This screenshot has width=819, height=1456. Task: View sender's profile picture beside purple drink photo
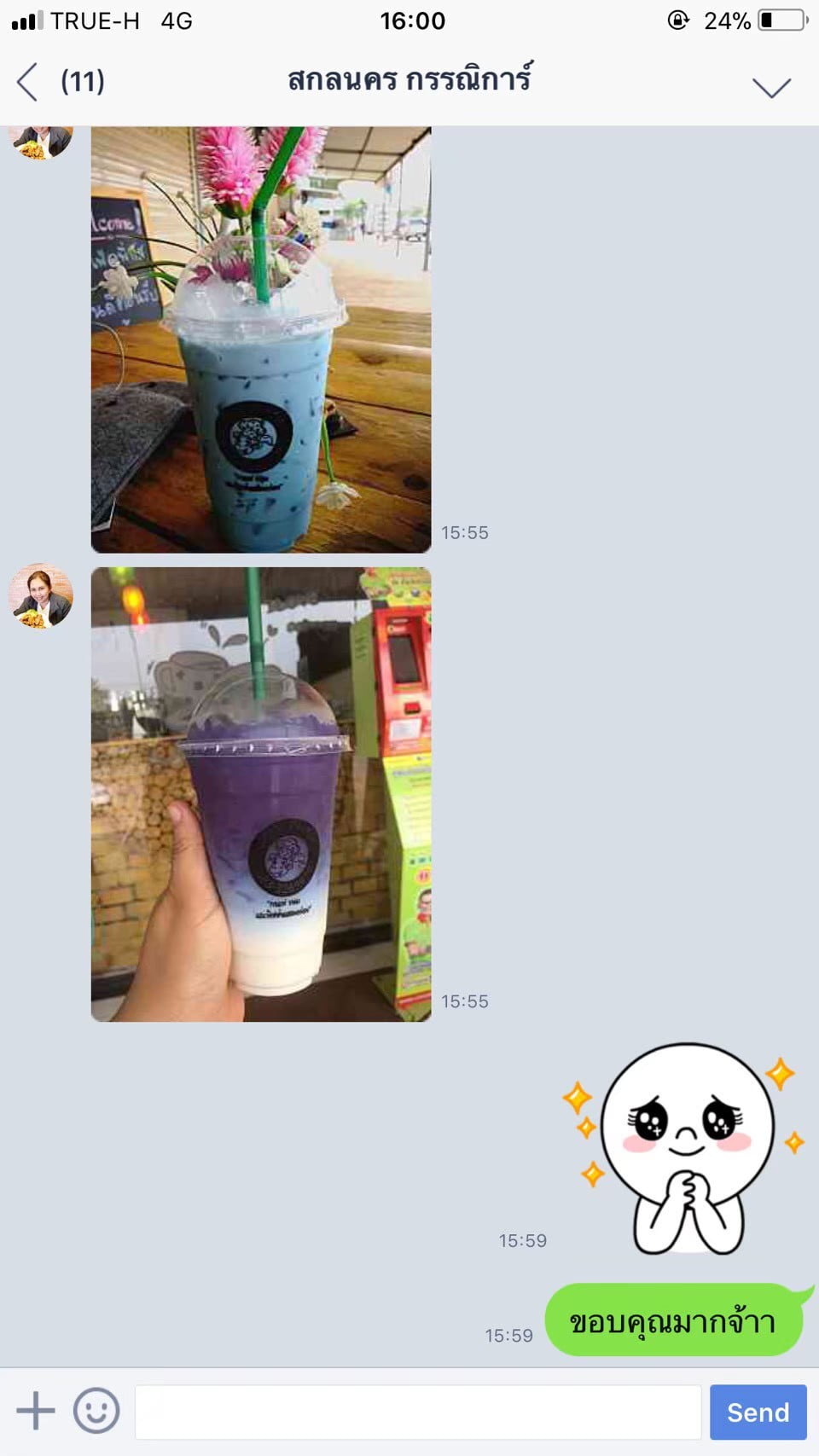click(41, 595)
